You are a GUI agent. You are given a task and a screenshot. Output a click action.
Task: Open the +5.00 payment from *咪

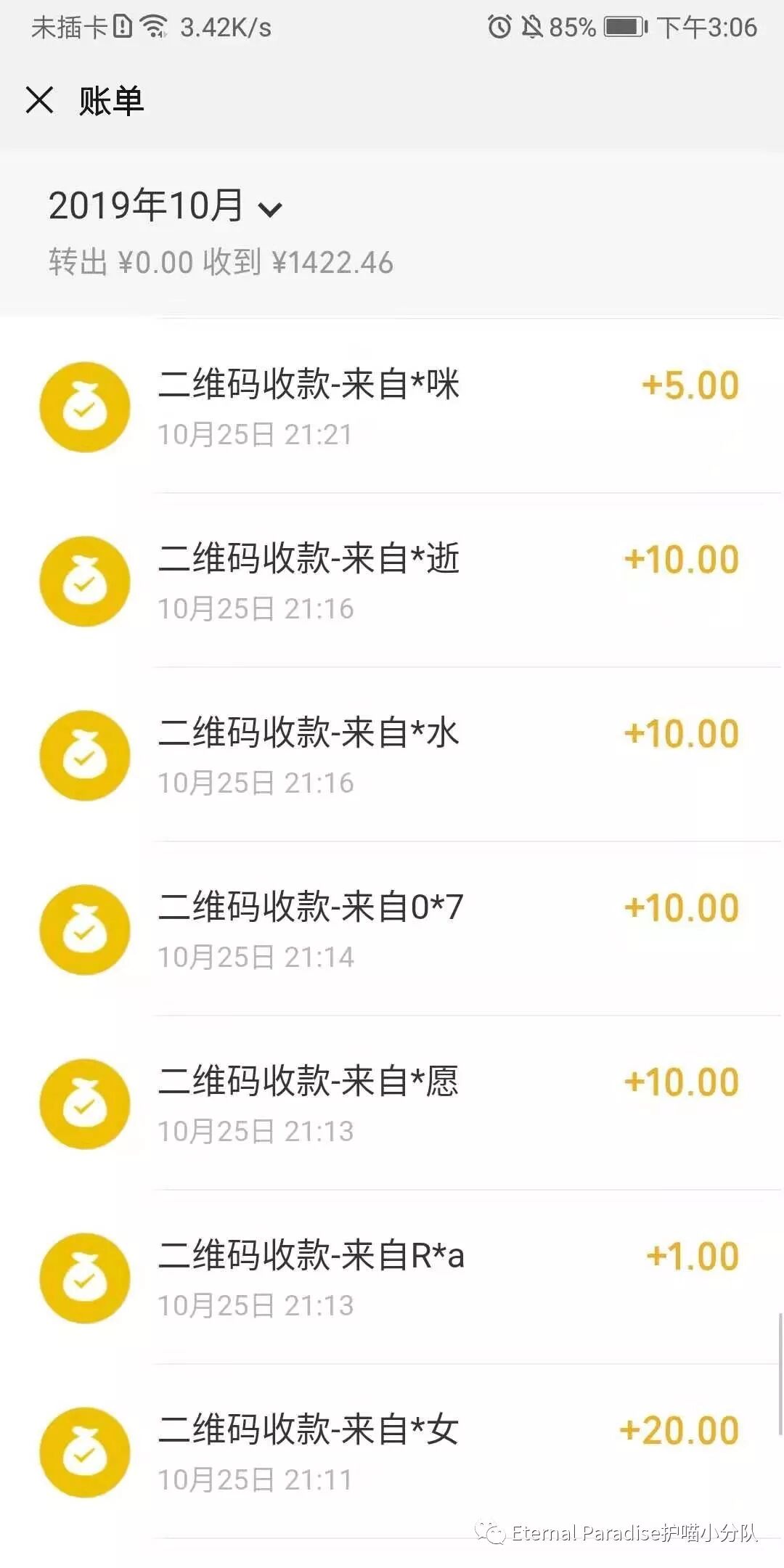(x=392, y=407)
